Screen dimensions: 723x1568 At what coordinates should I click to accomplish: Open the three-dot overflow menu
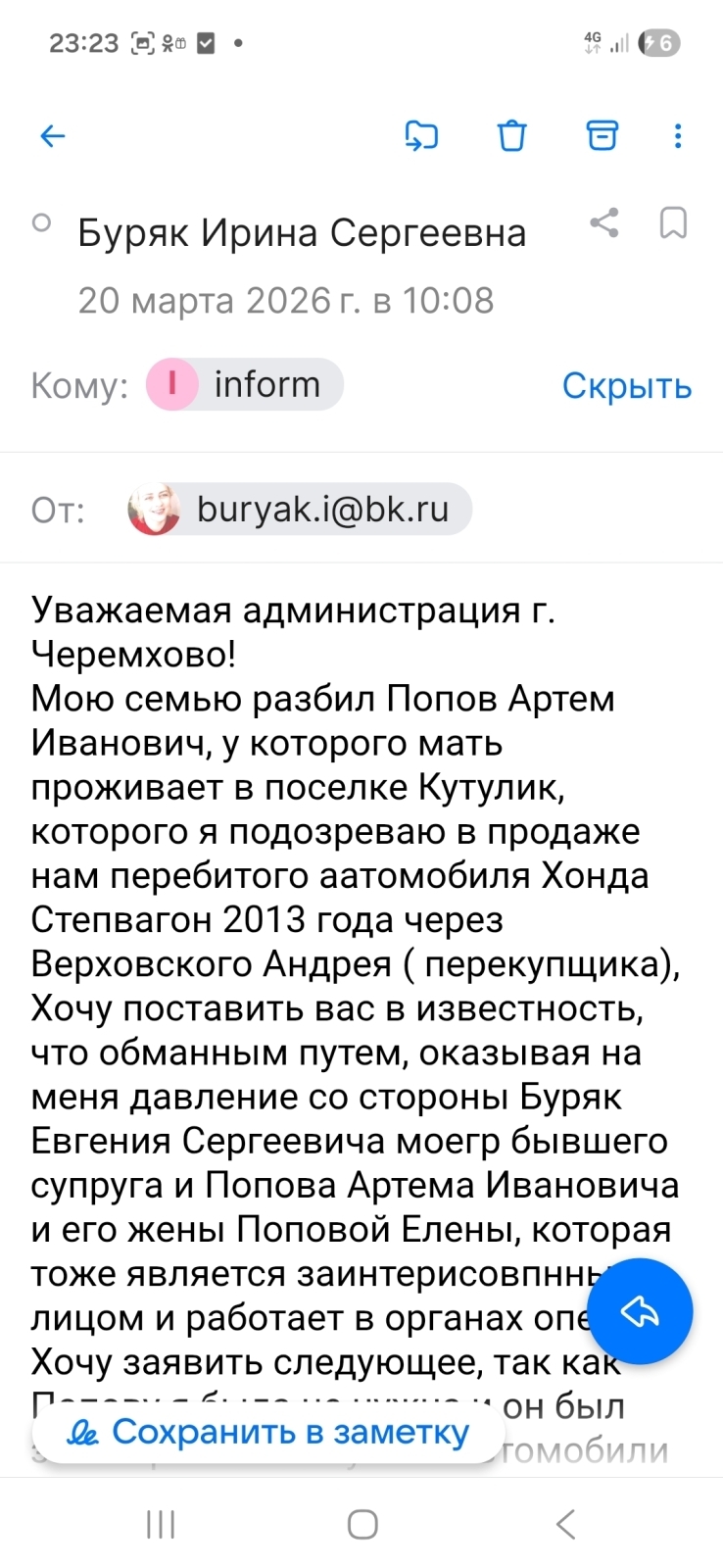pyautogui.click(x=678, y=136)
